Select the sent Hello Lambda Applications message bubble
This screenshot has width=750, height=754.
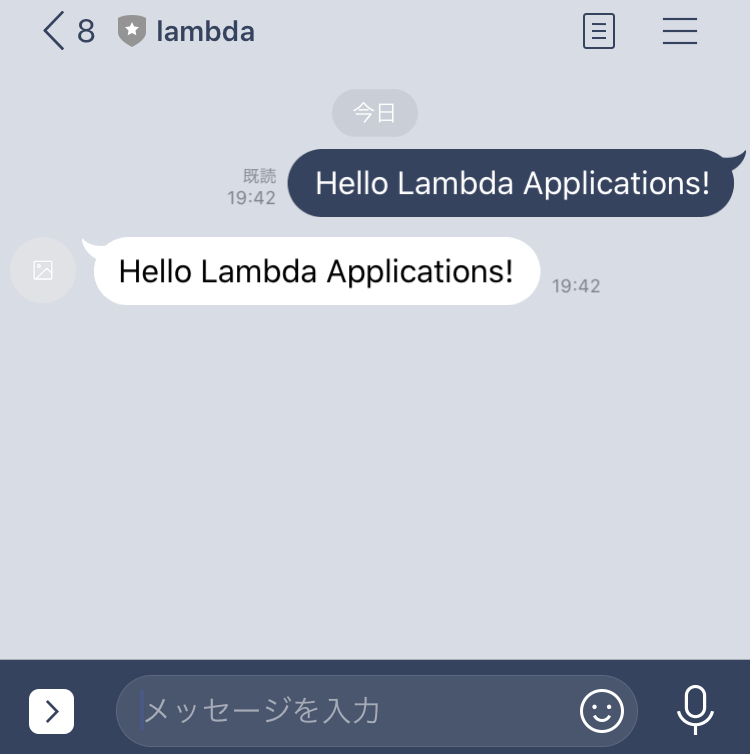tap(512, 183)
